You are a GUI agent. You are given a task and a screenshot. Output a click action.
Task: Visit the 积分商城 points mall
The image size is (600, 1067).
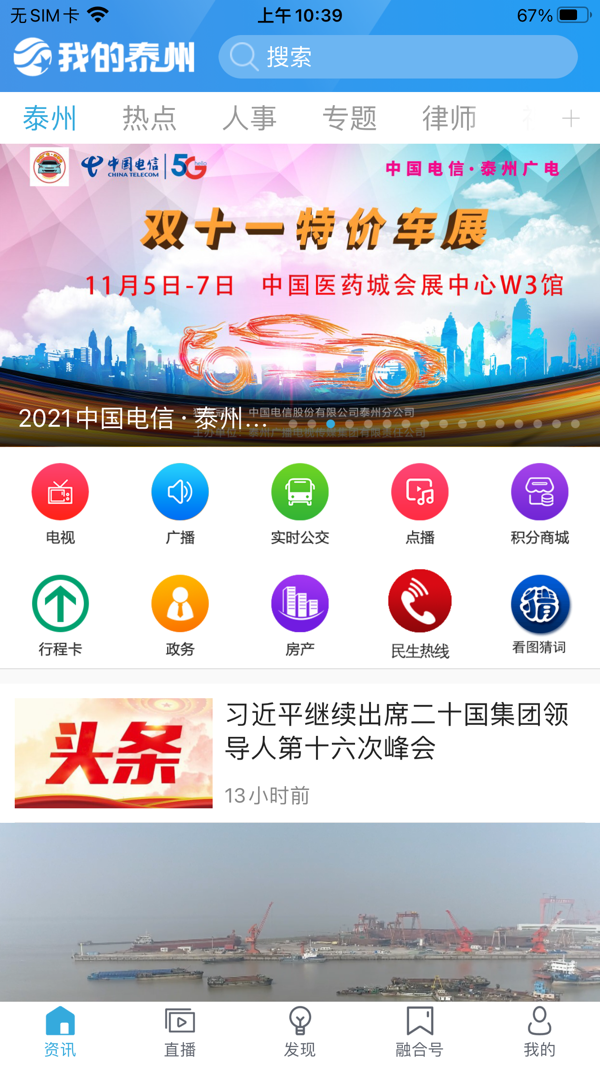click(x=539, y=504)
